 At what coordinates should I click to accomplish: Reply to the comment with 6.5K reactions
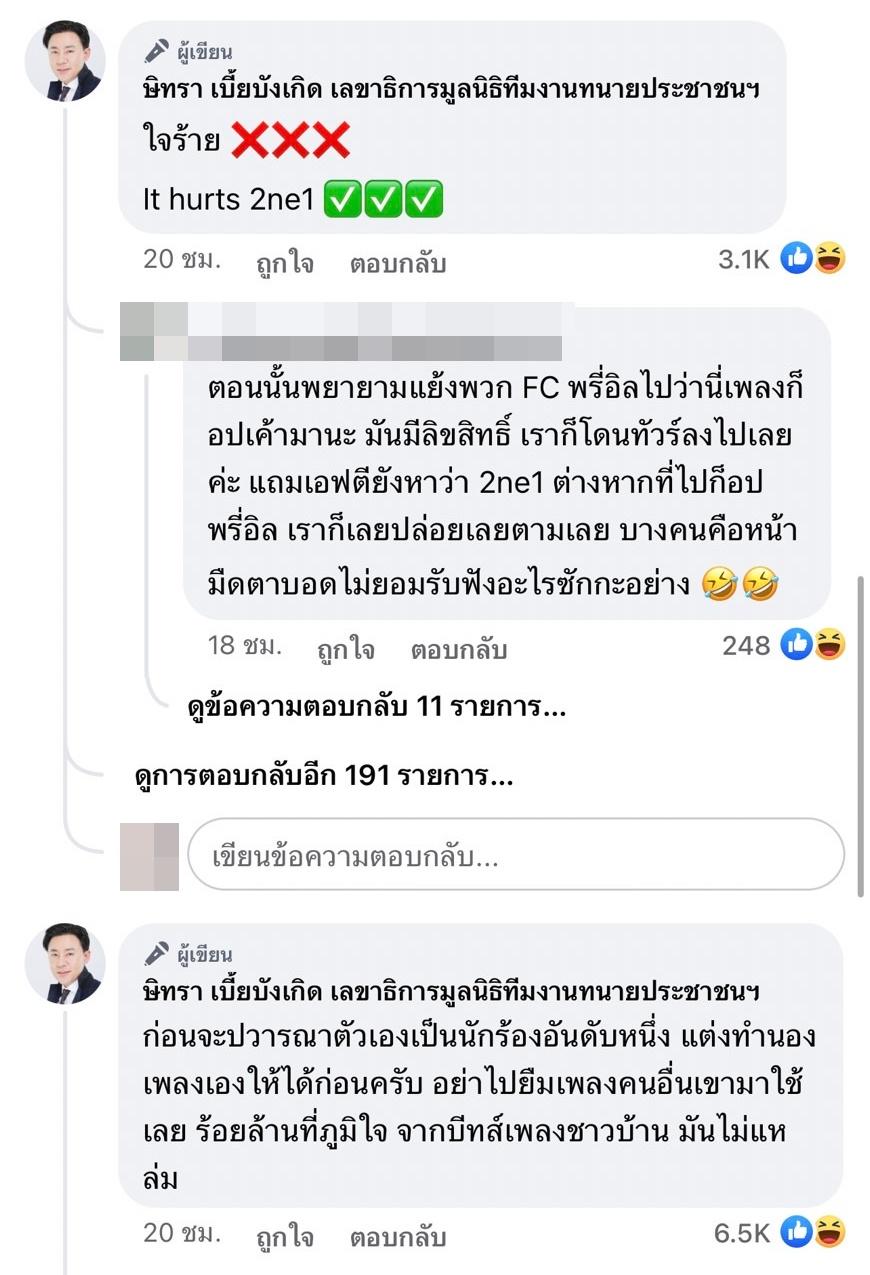pos(397,1236)
